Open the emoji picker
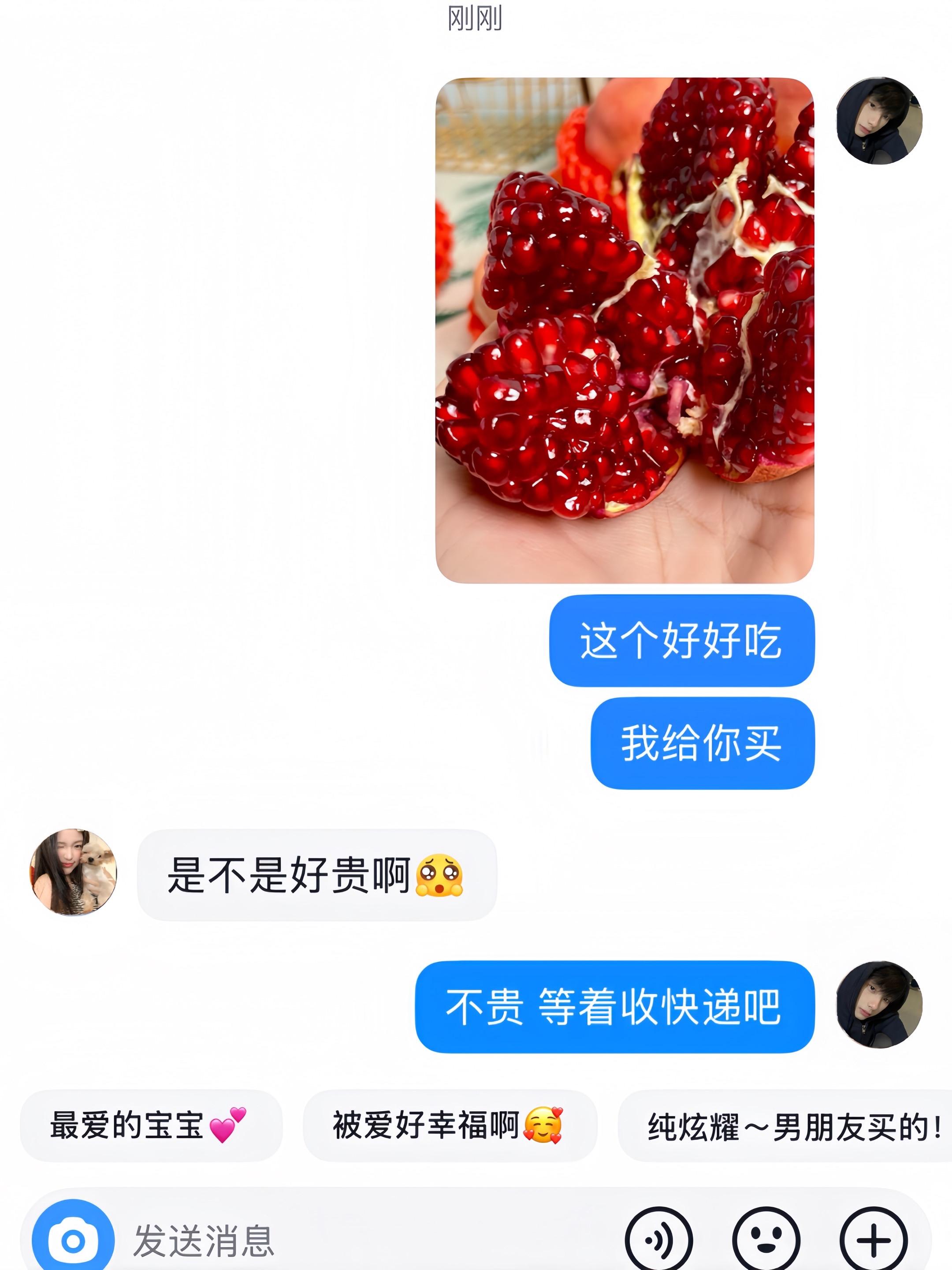952x1270 pixels. click(x=766, y=1240)
